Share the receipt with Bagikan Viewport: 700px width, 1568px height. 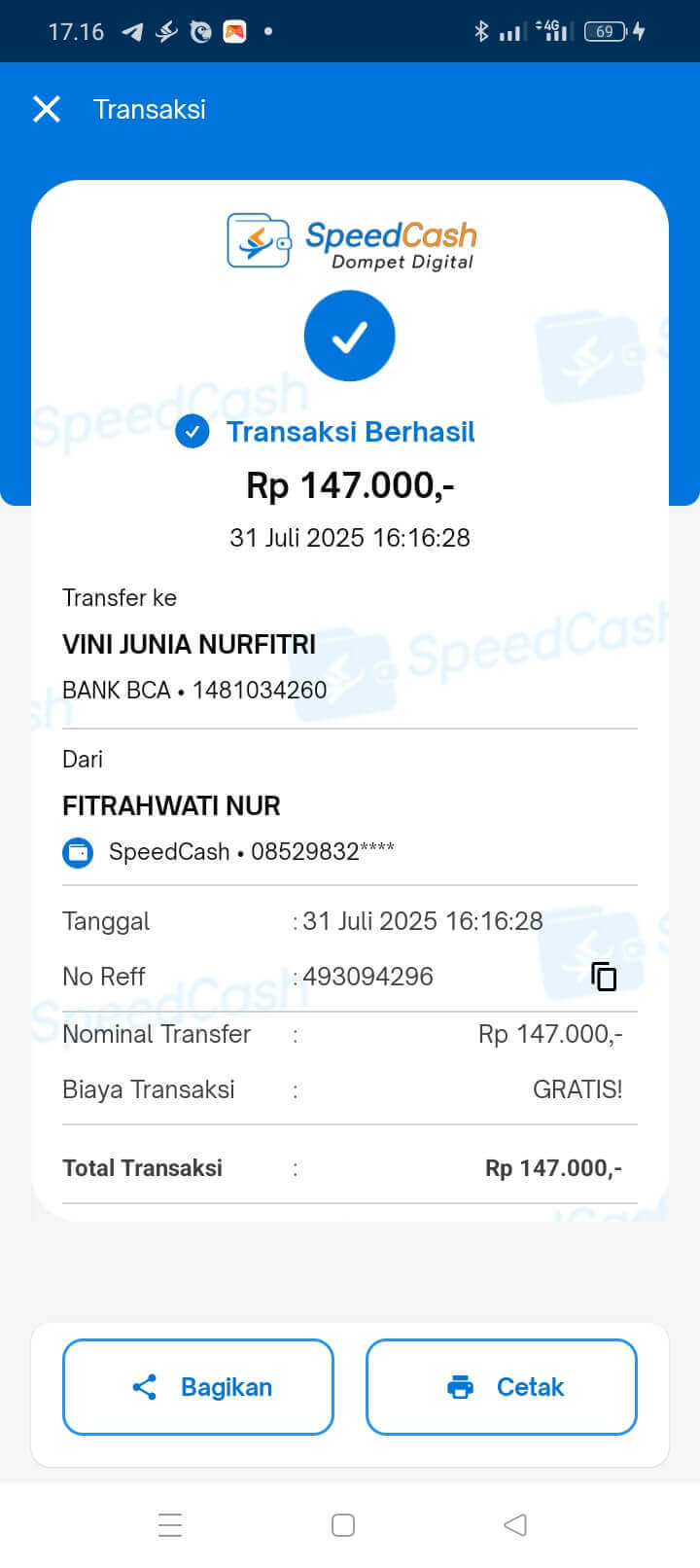click(x=198, y=1386)
